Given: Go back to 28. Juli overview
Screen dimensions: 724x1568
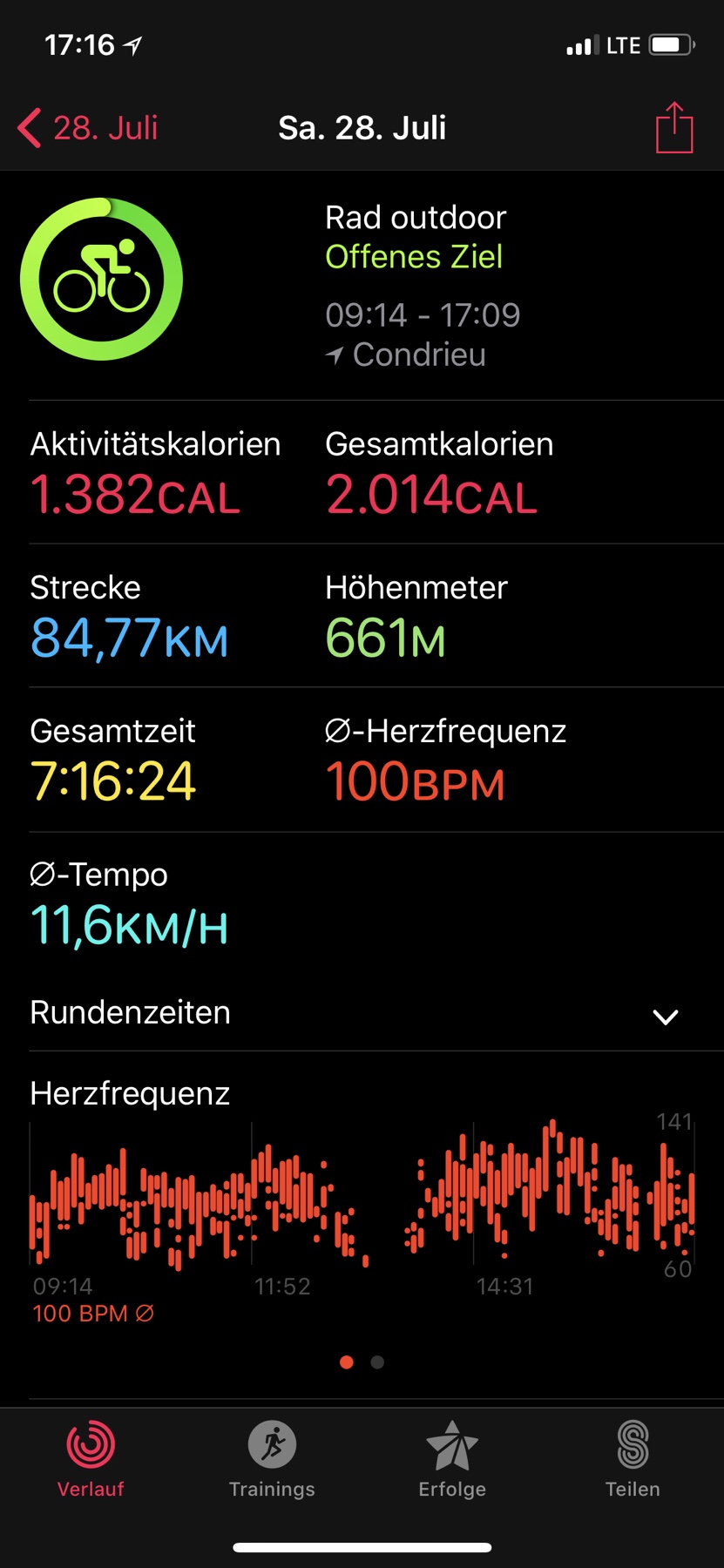Looking at the screenshot, I should tap(88, 128).
